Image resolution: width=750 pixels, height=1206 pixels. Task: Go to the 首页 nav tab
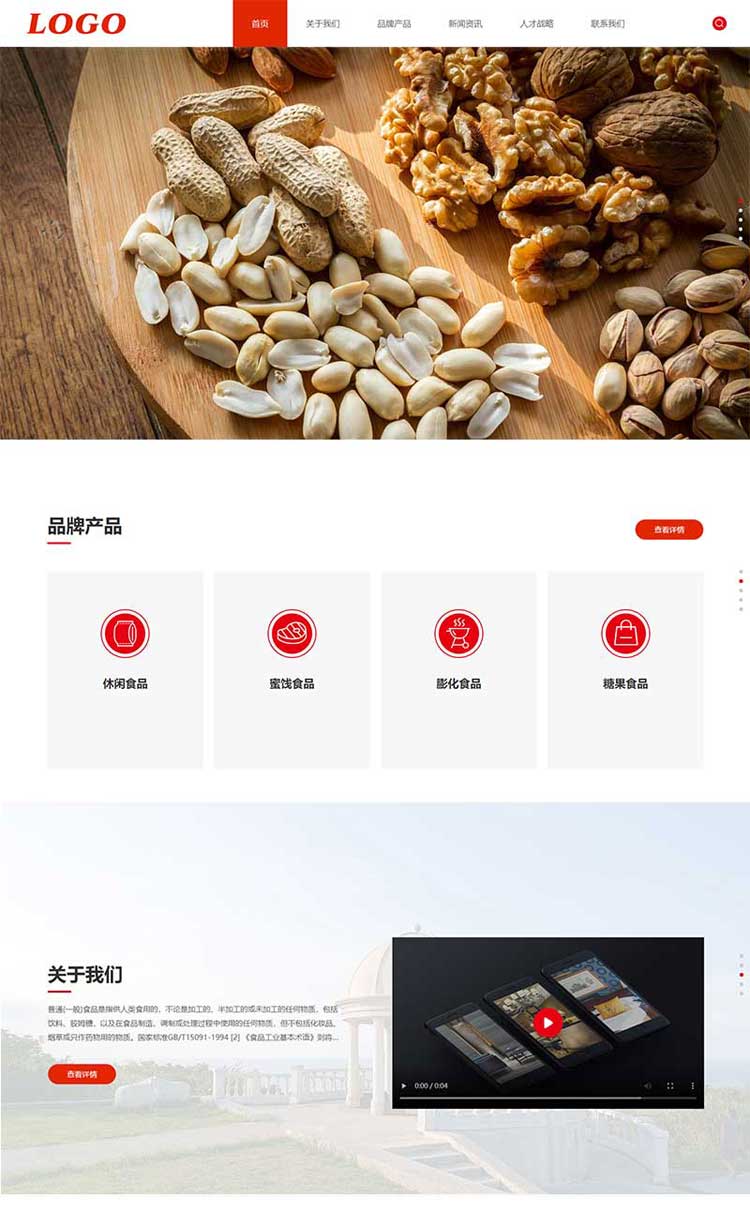tap(260, 23)
